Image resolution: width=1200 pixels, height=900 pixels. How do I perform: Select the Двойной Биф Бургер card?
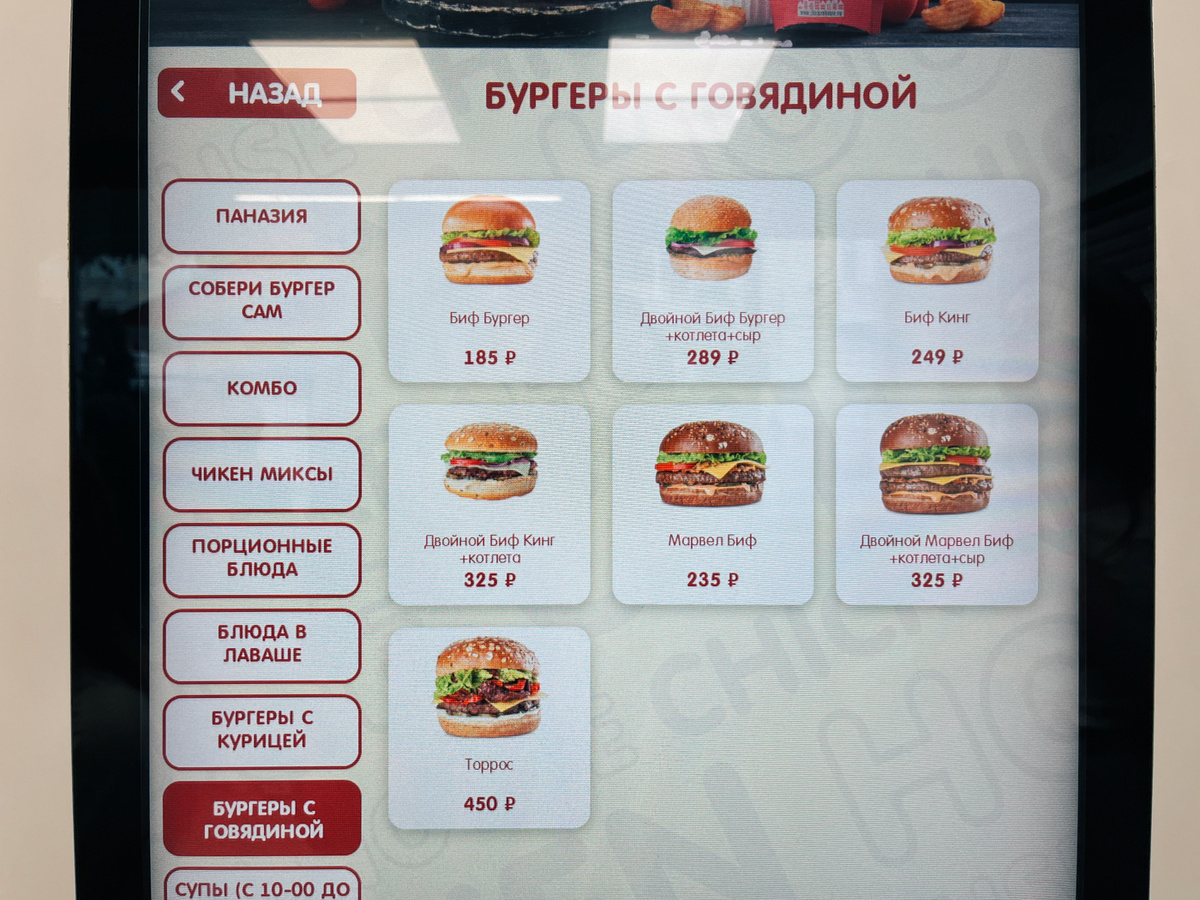[x=713, y=281]
